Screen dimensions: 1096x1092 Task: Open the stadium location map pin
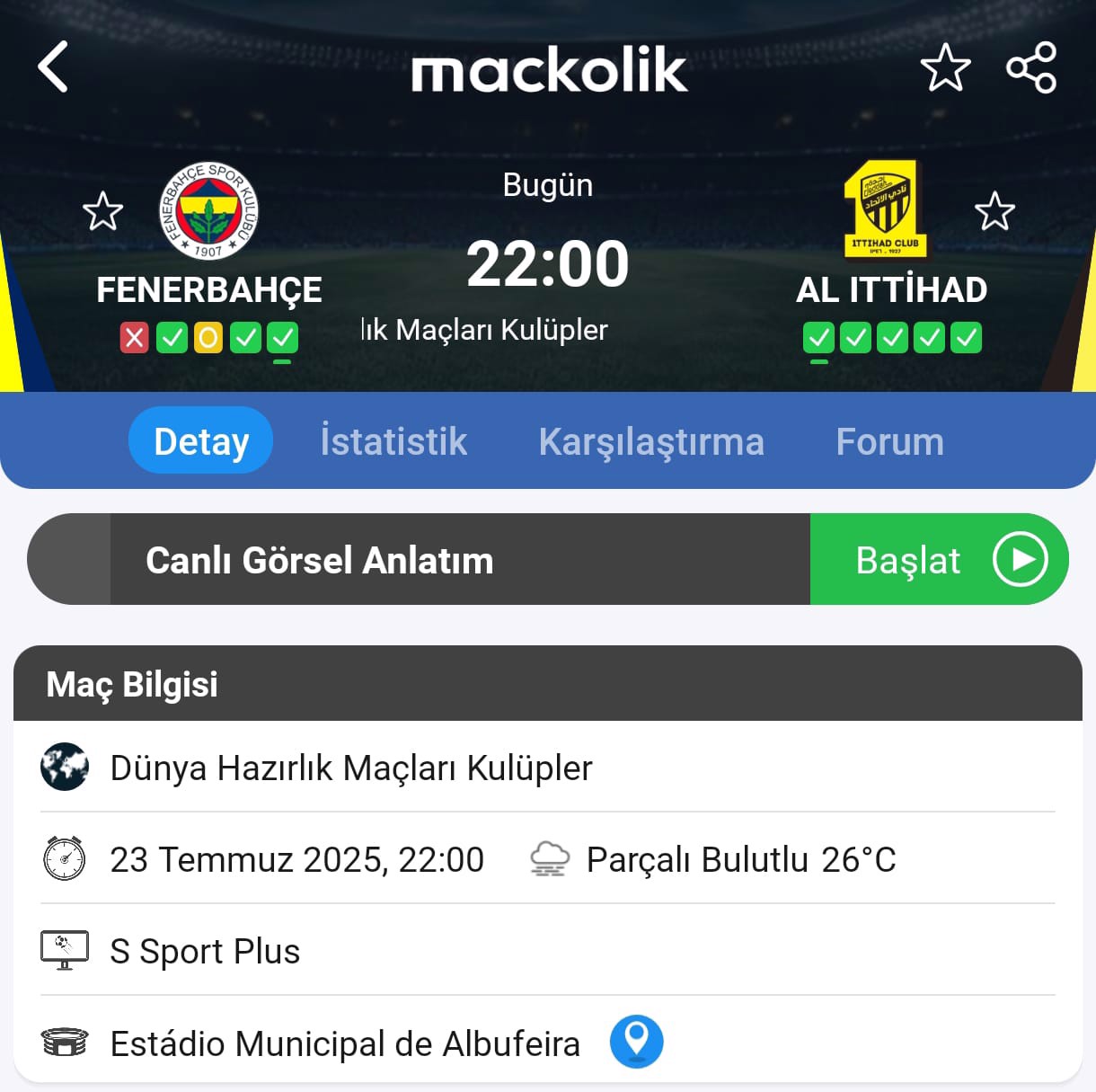636,1042
